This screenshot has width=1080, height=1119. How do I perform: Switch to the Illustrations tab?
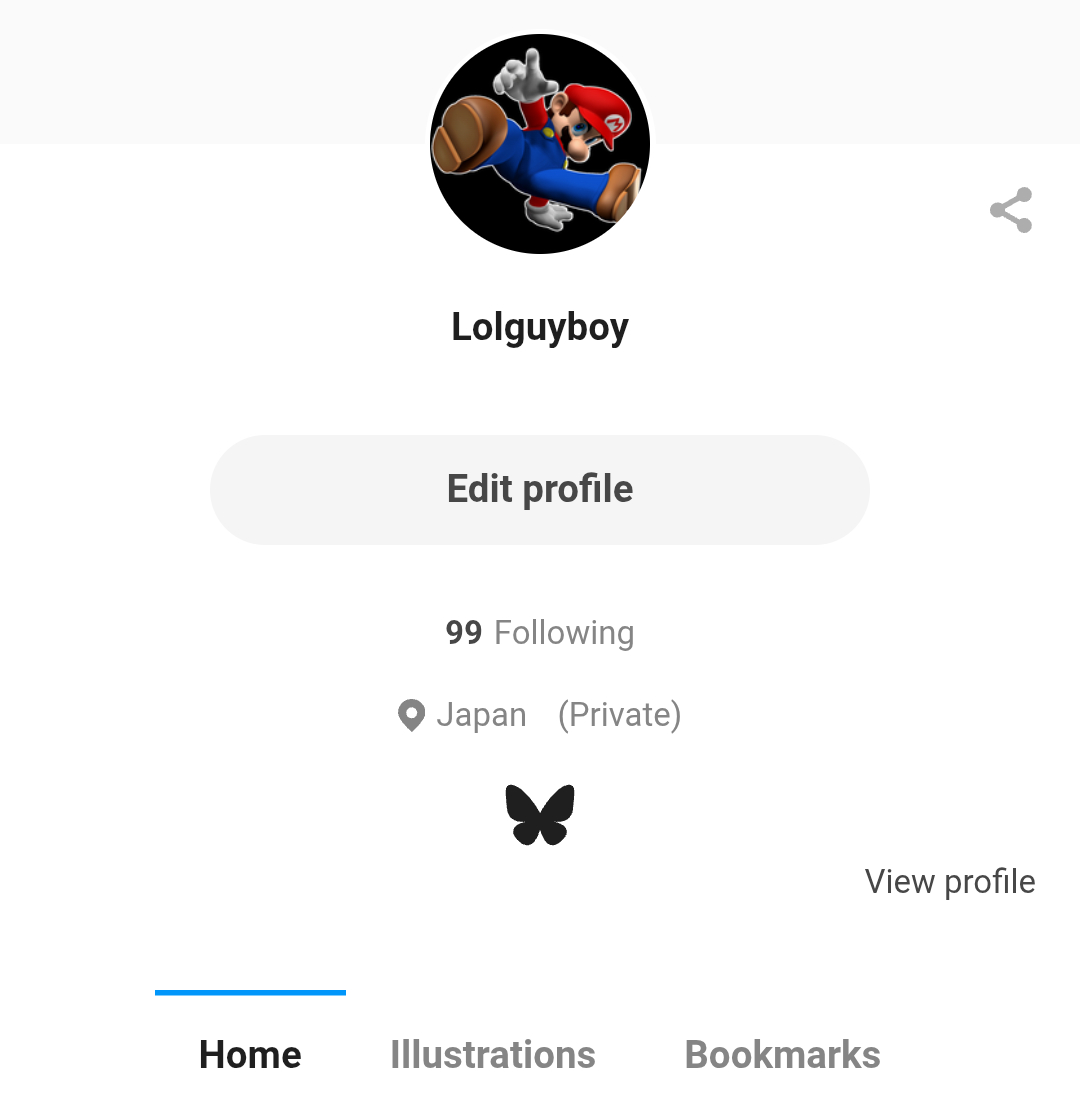pyautogui.click(x=492, y=1055)
